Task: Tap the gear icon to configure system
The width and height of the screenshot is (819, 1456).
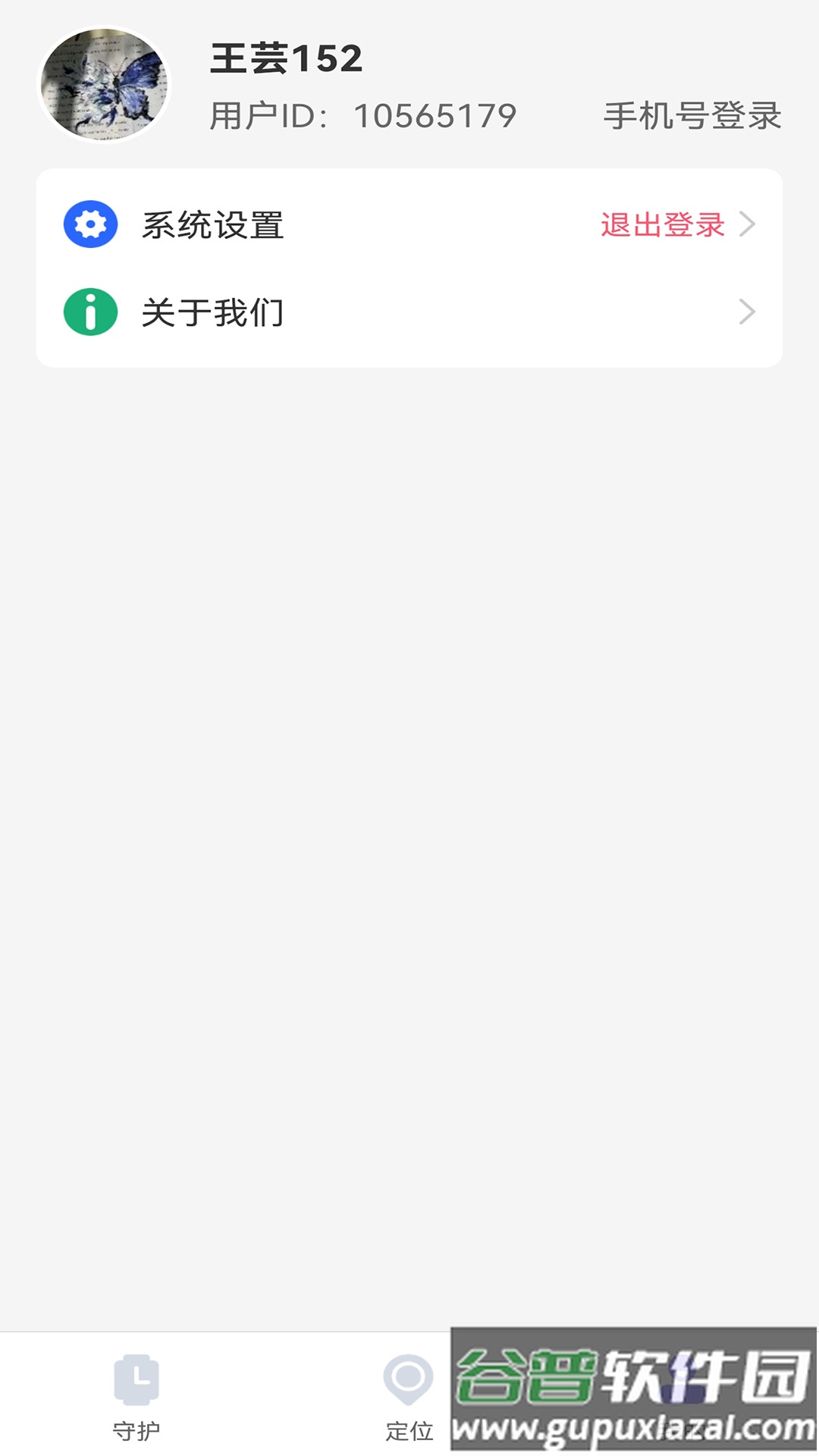Action: coord(89,224)
